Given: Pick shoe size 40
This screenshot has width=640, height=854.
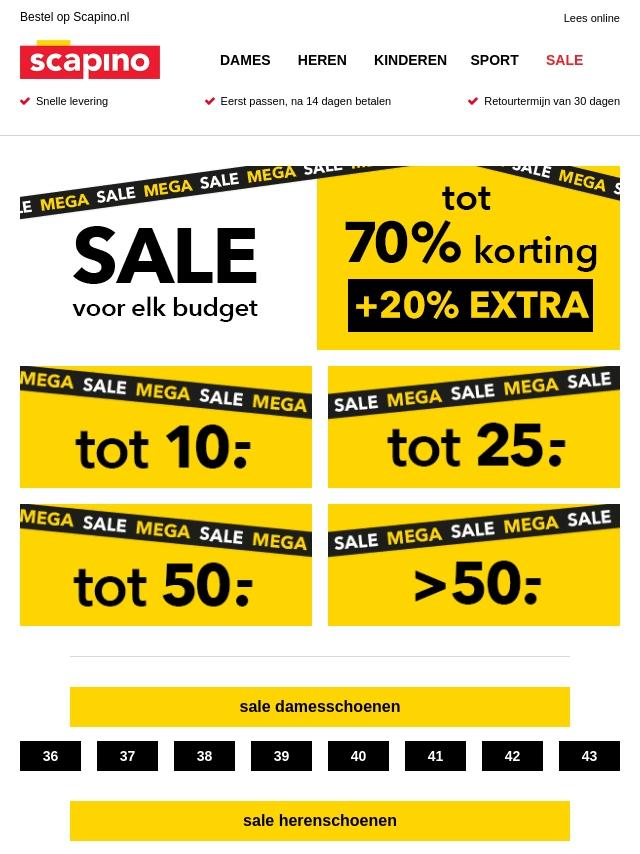Looking at the screenshot, I should point(358,756).
